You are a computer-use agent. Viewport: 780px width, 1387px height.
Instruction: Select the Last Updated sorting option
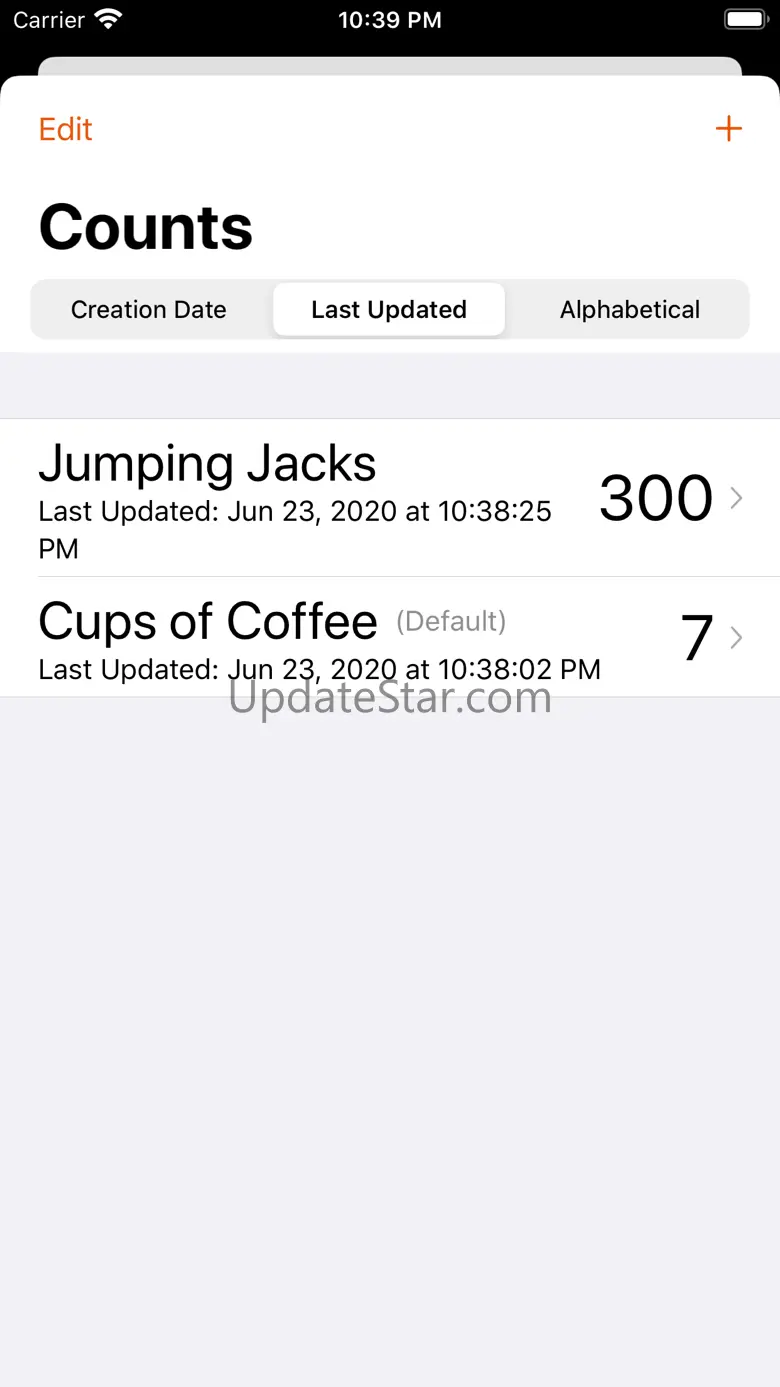(389, 310)
